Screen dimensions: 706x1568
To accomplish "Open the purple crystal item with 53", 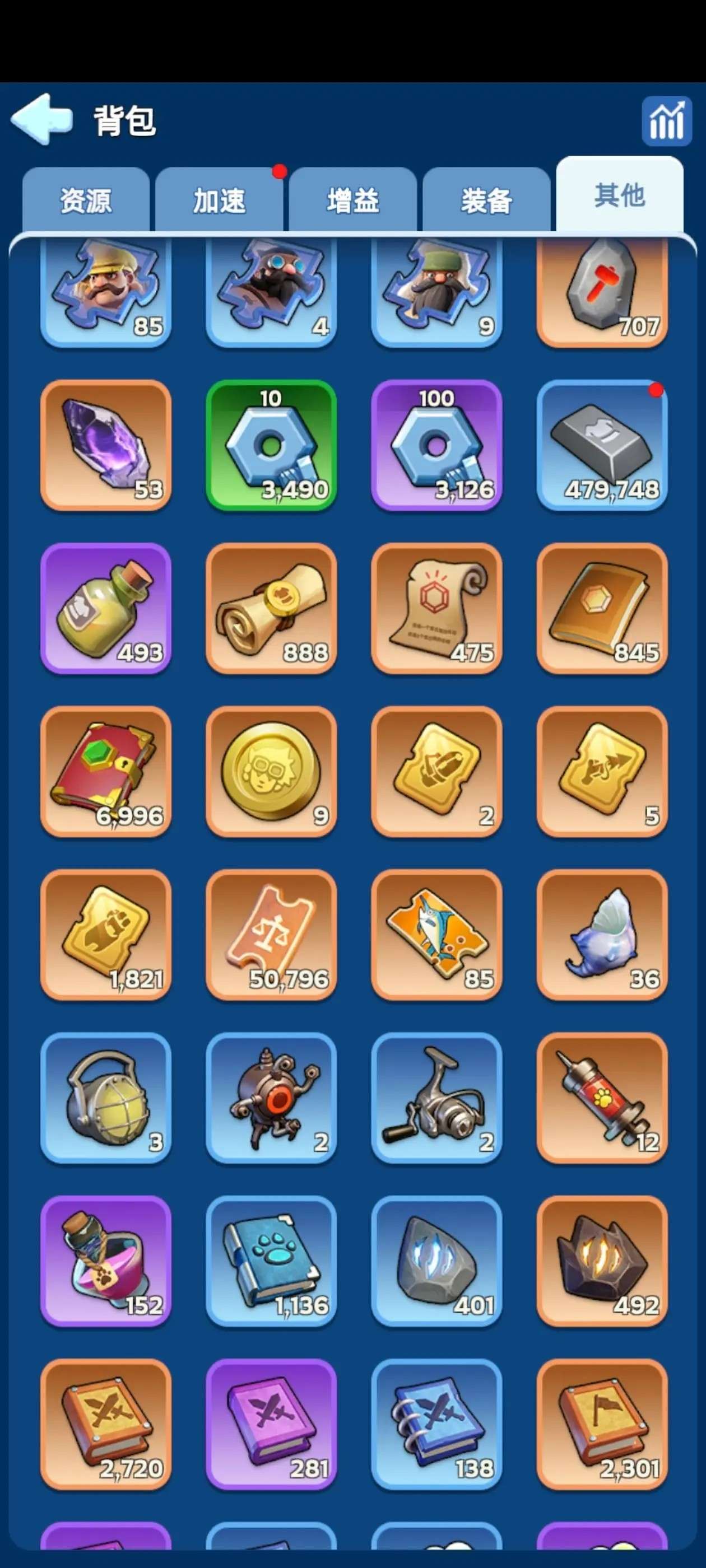I will click(x=106, y=445).
